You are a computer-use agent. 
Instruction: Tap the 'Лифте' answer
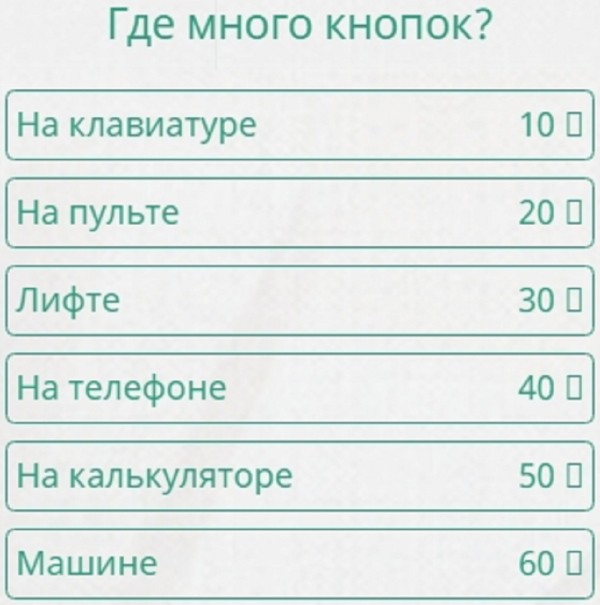pyautogui.click(x=300, y=300)
